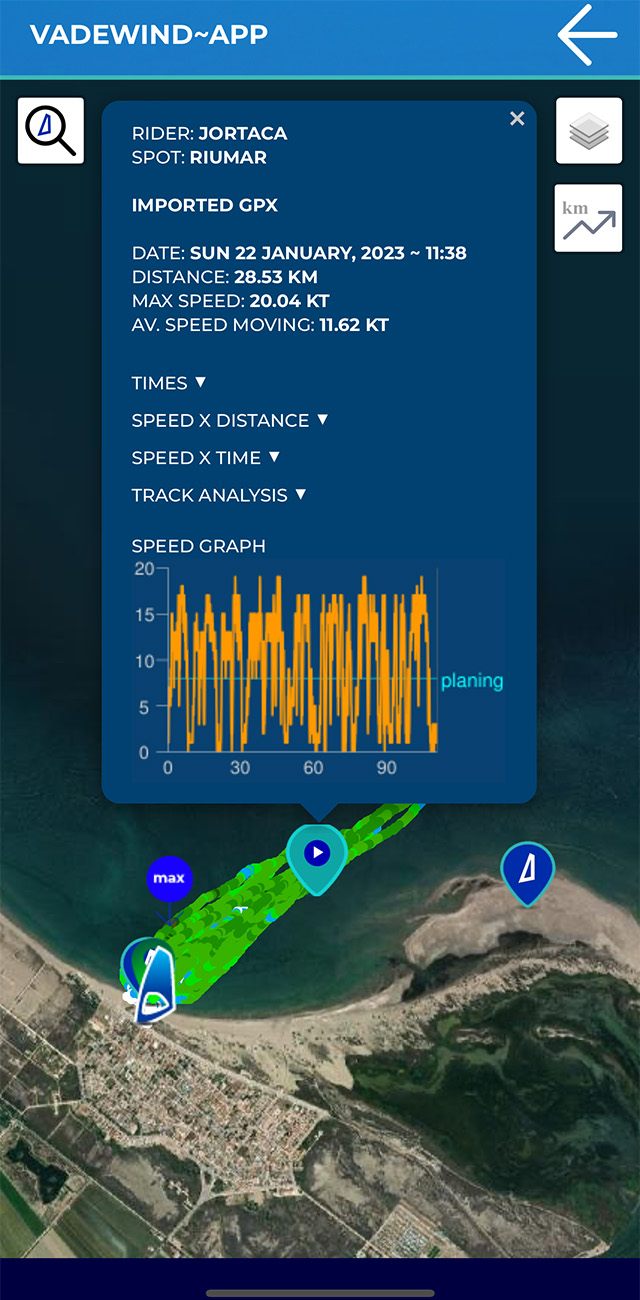This screenshot has width=640, height=1300.
Task: Close the track info popup
Action: [x=517, y=119]
